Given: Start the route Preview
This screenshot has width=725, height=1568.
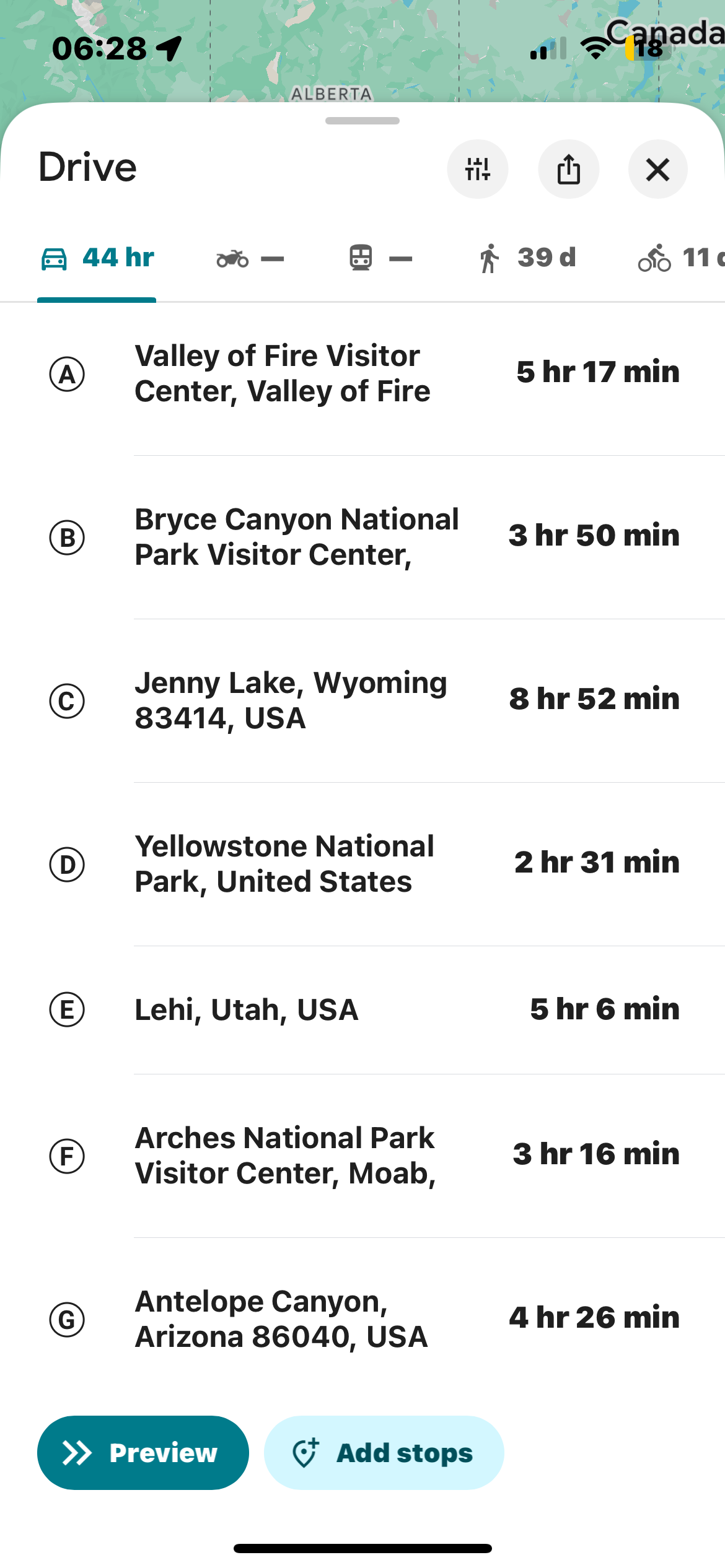Looking at the screenshot, I should pos(143,1453).
